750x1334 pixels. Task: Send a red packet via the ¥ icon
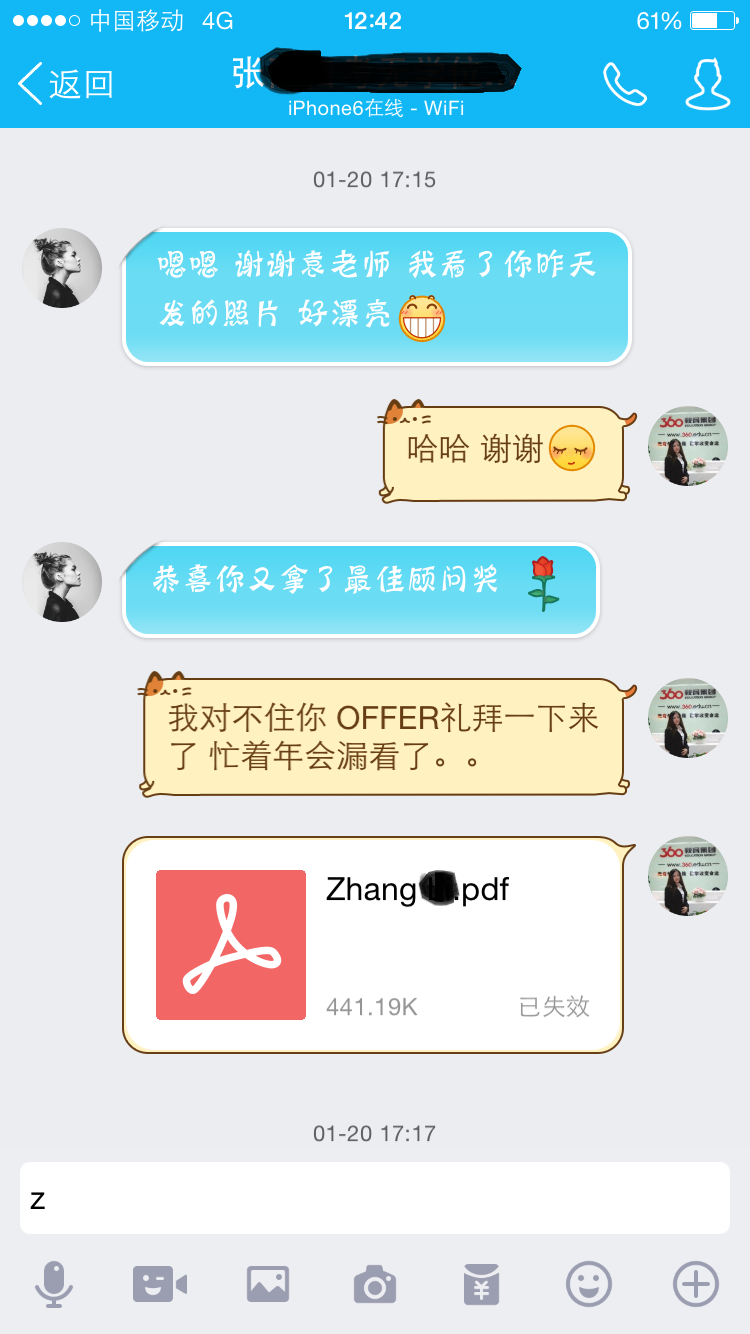point(482,1283)
